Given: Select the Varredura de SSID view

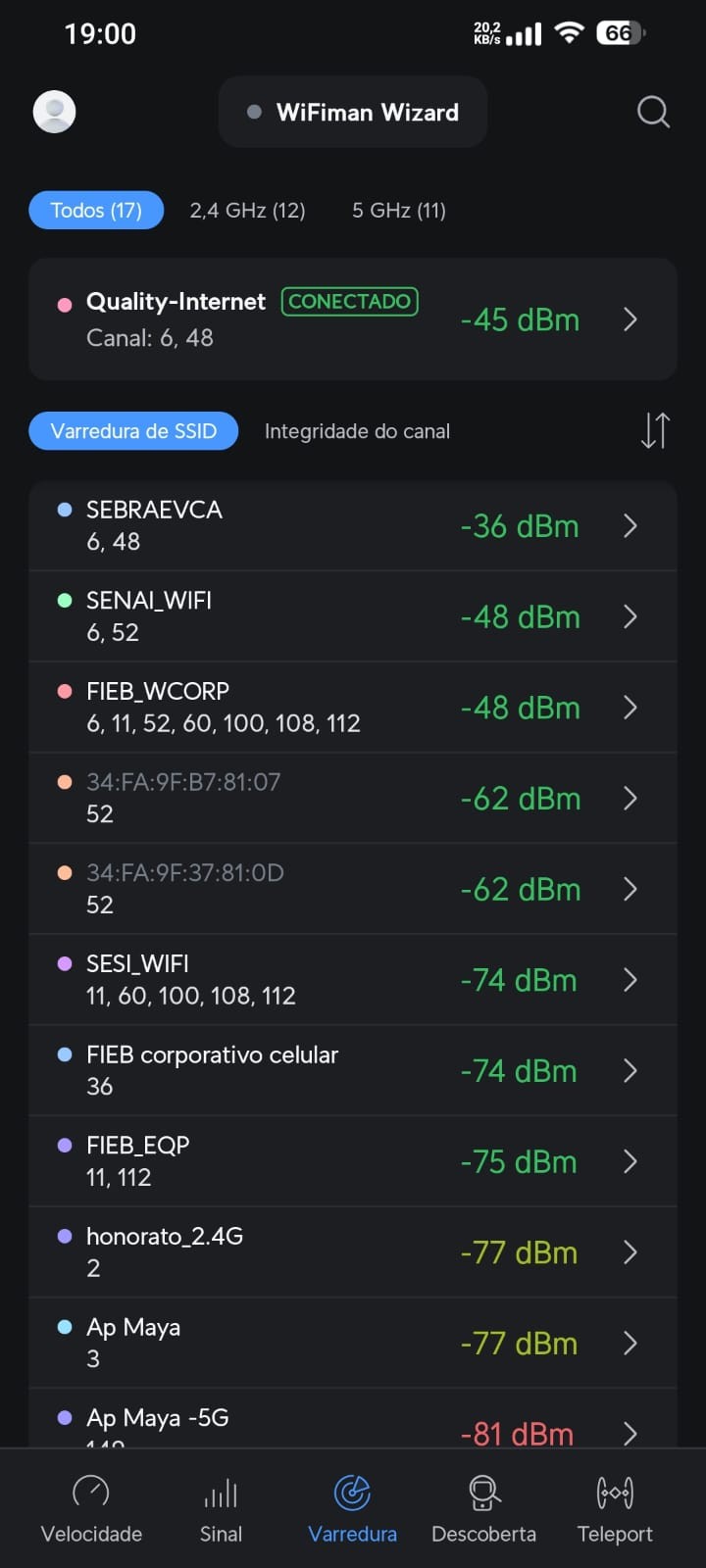Looking at the screenshot, I should point(133,431).
